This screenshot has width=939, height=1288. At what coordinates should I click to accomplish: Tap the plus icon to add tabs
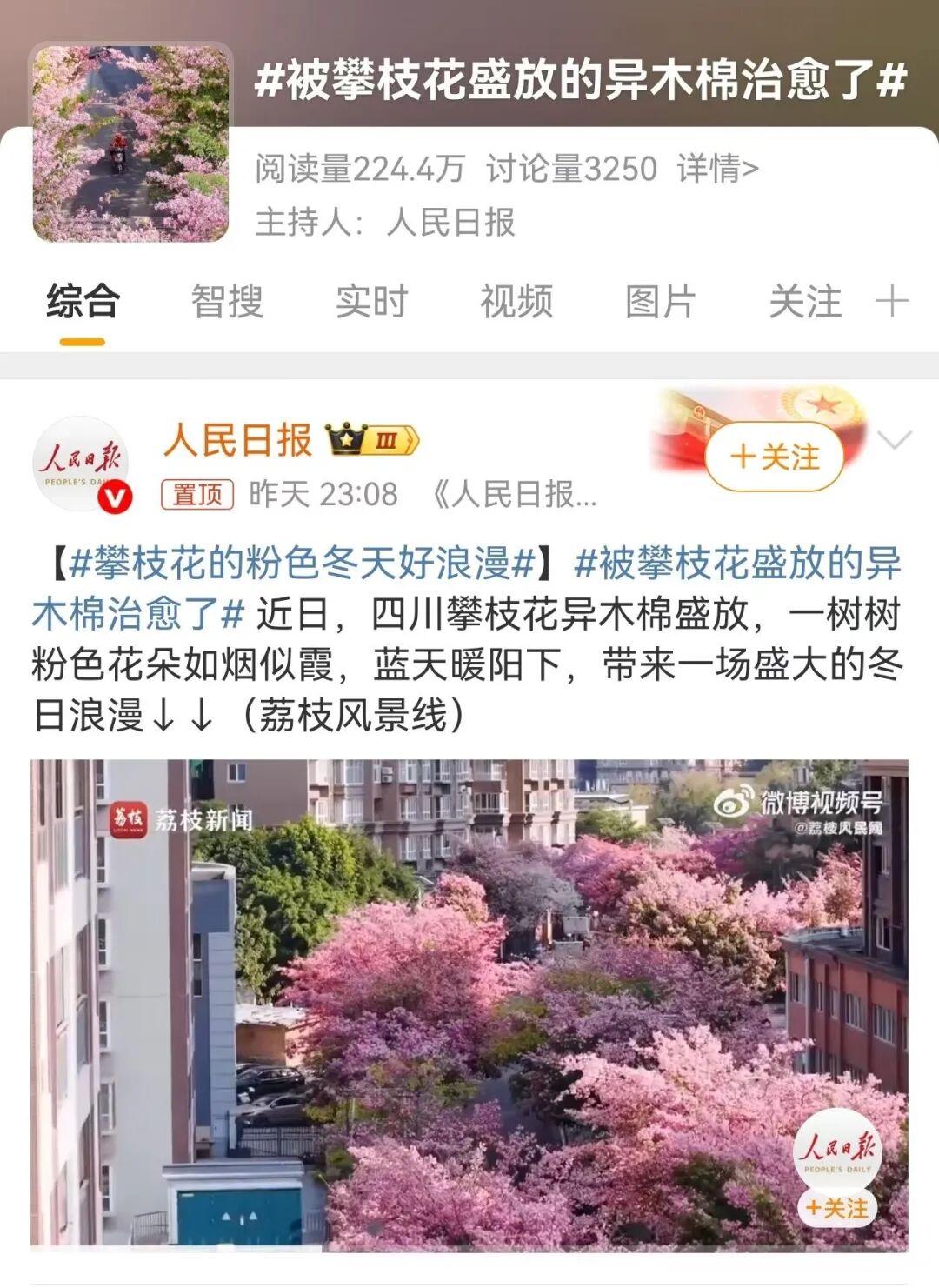point(892,302)
